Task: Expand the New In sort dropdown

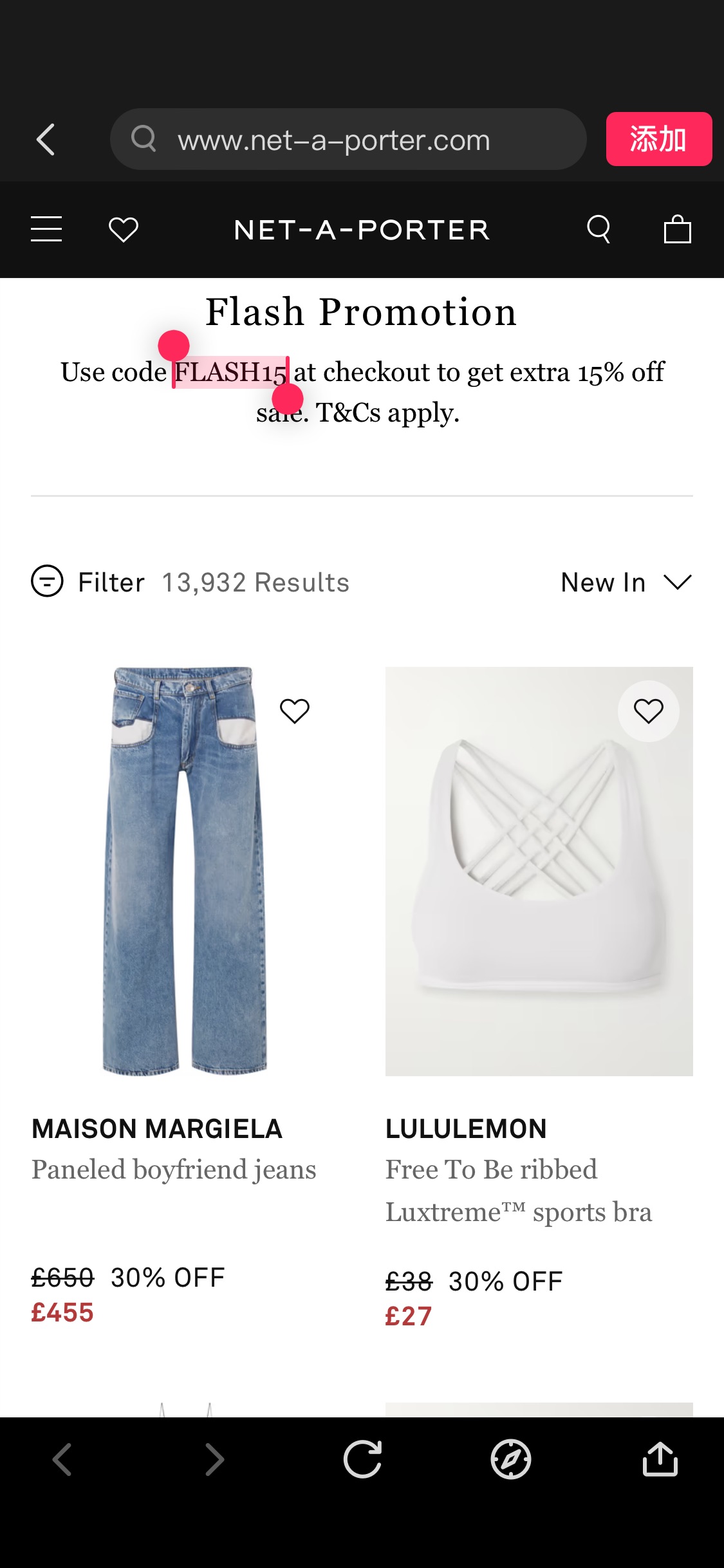Action: point(626,582)
